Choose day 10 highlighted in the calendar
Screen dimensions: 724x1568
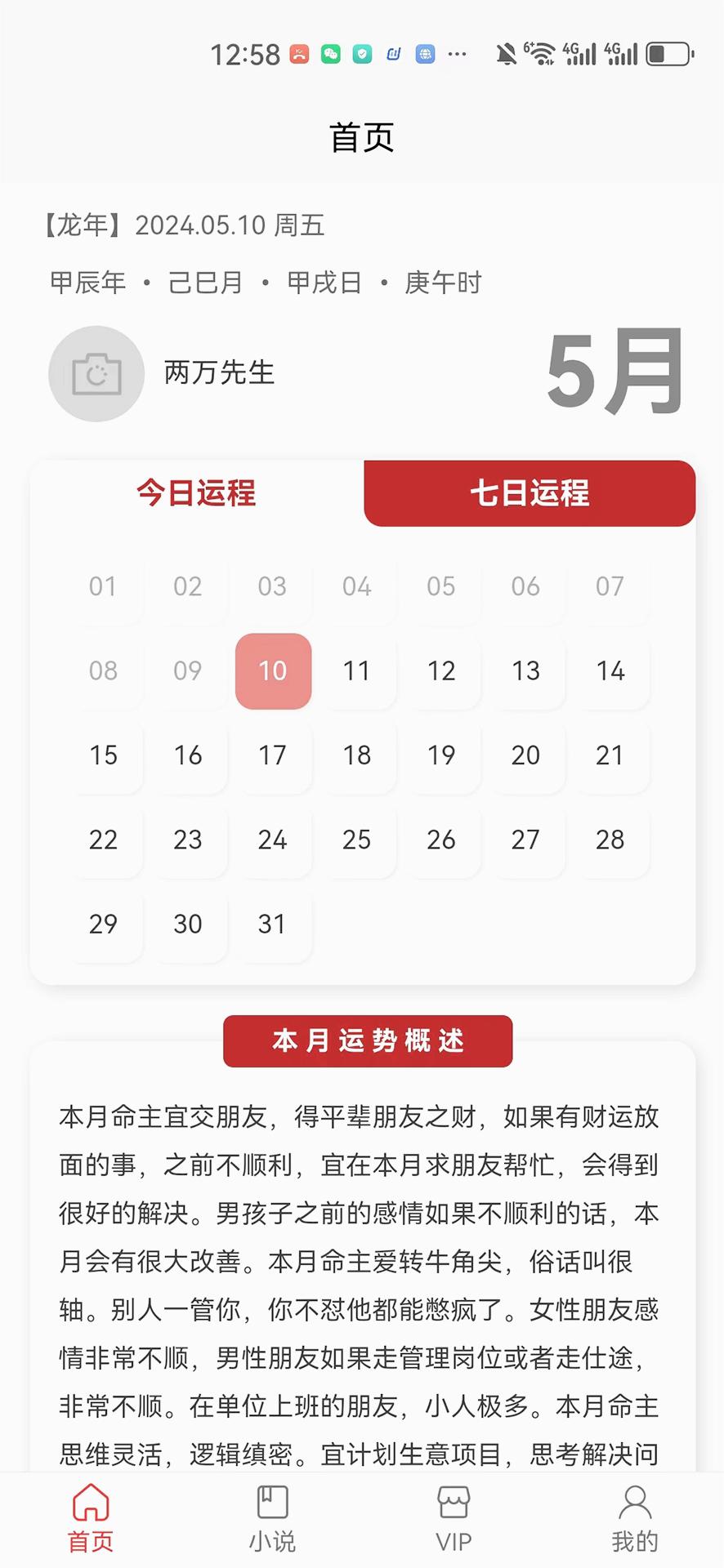[273, 671]
